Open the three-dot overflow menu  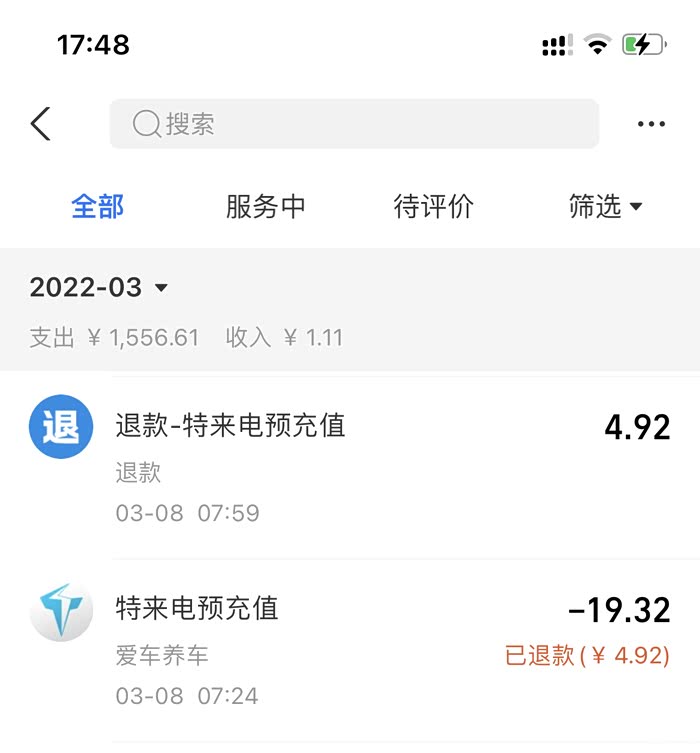(651, 124)
